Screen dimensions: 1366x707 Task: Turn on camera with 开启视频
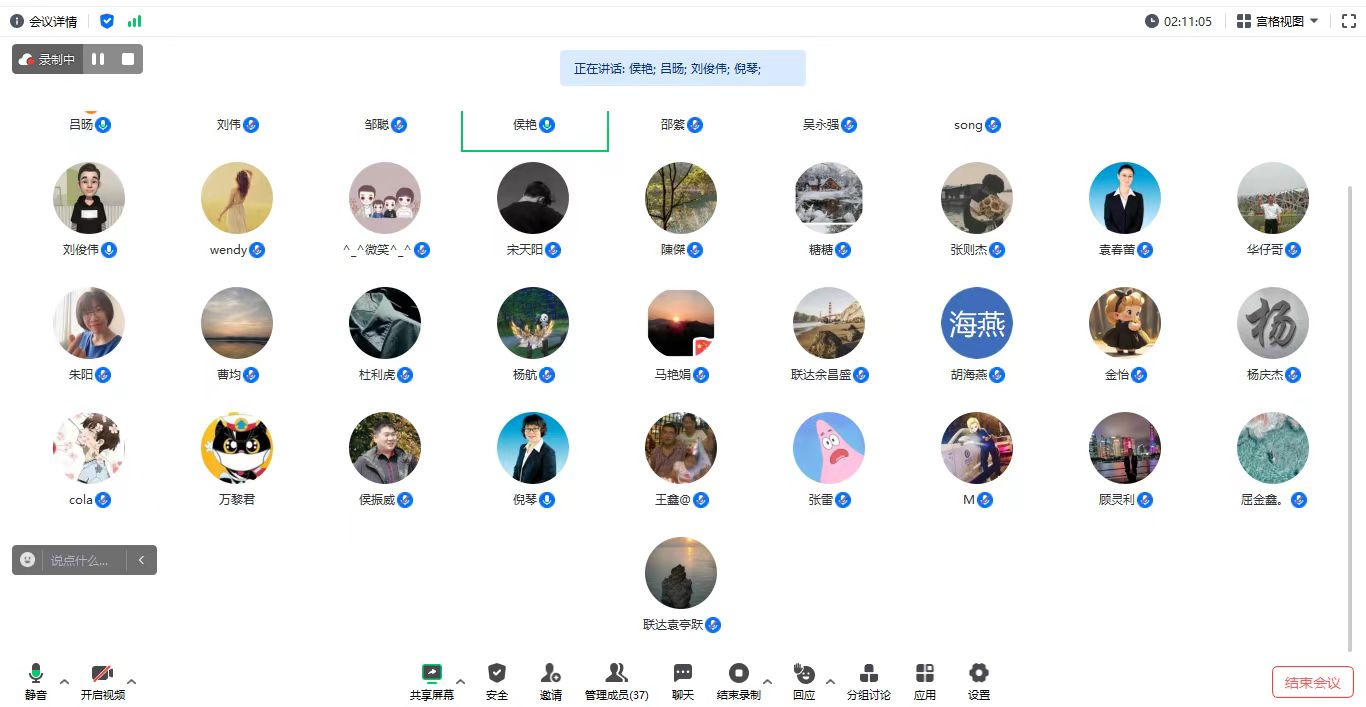tap(102, 680)
